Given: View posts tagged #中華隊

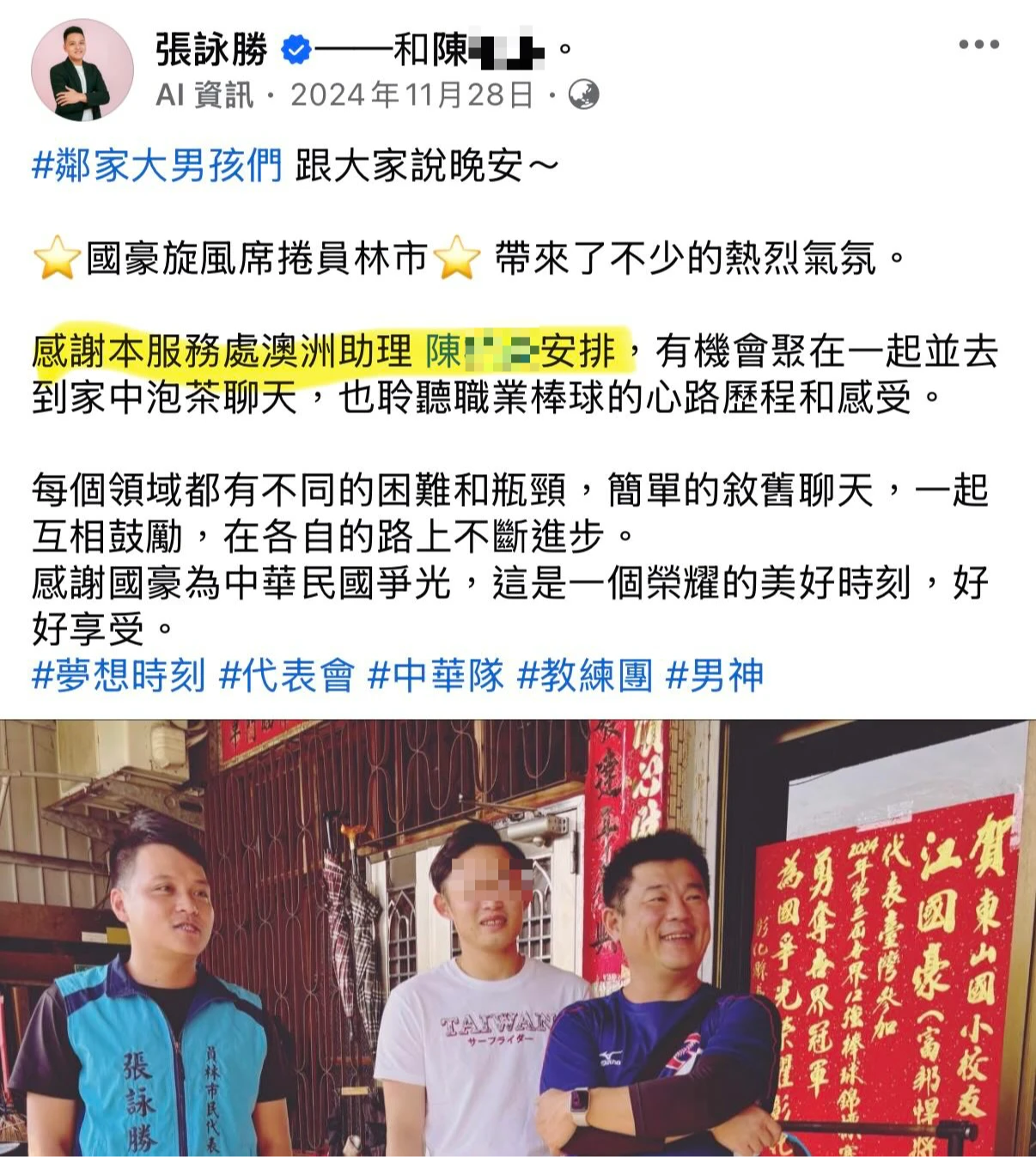Looking at the screenshot, I should click(436, 675).
